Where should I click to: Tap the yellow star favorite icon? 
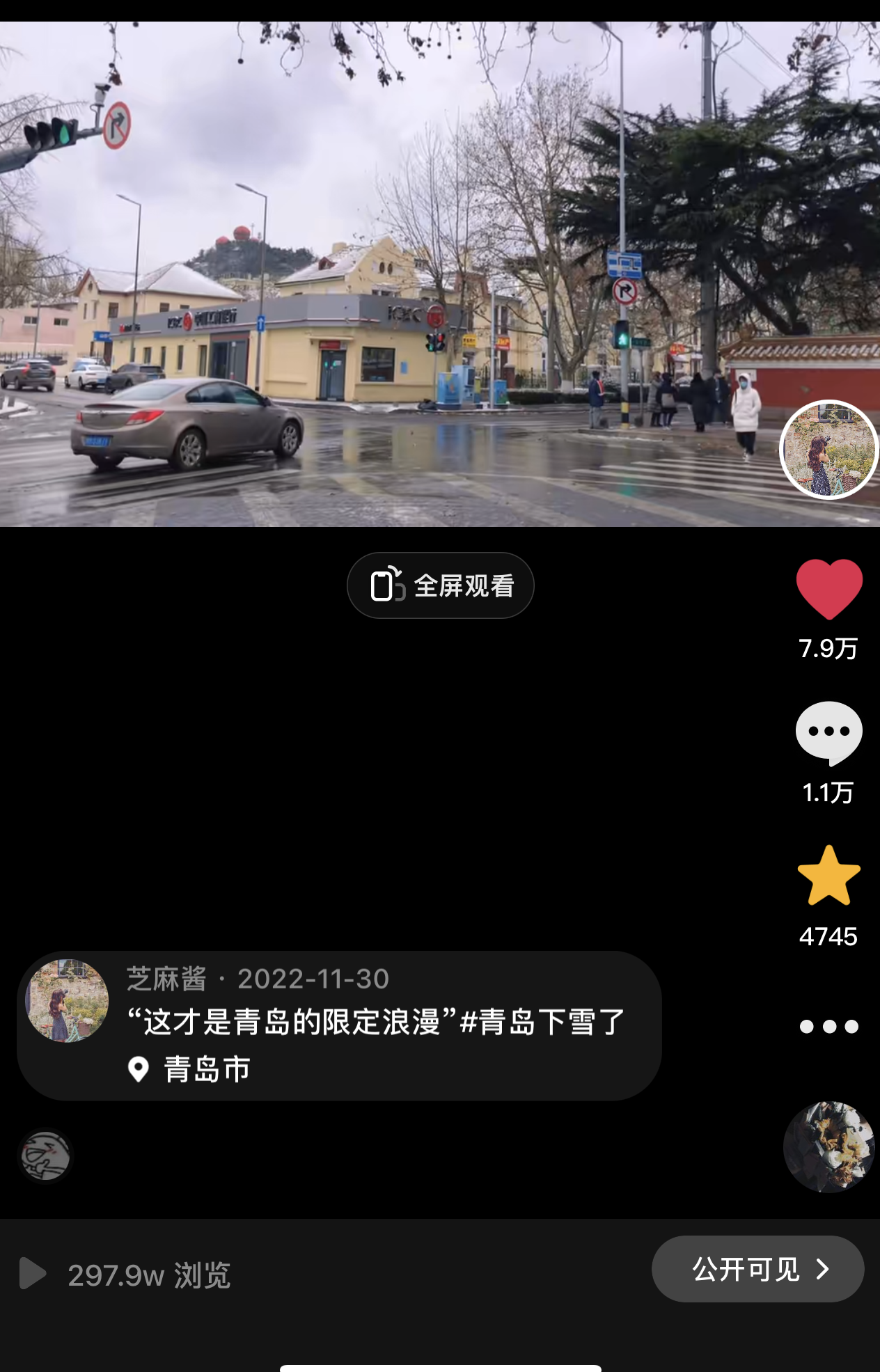coord(828,876)
